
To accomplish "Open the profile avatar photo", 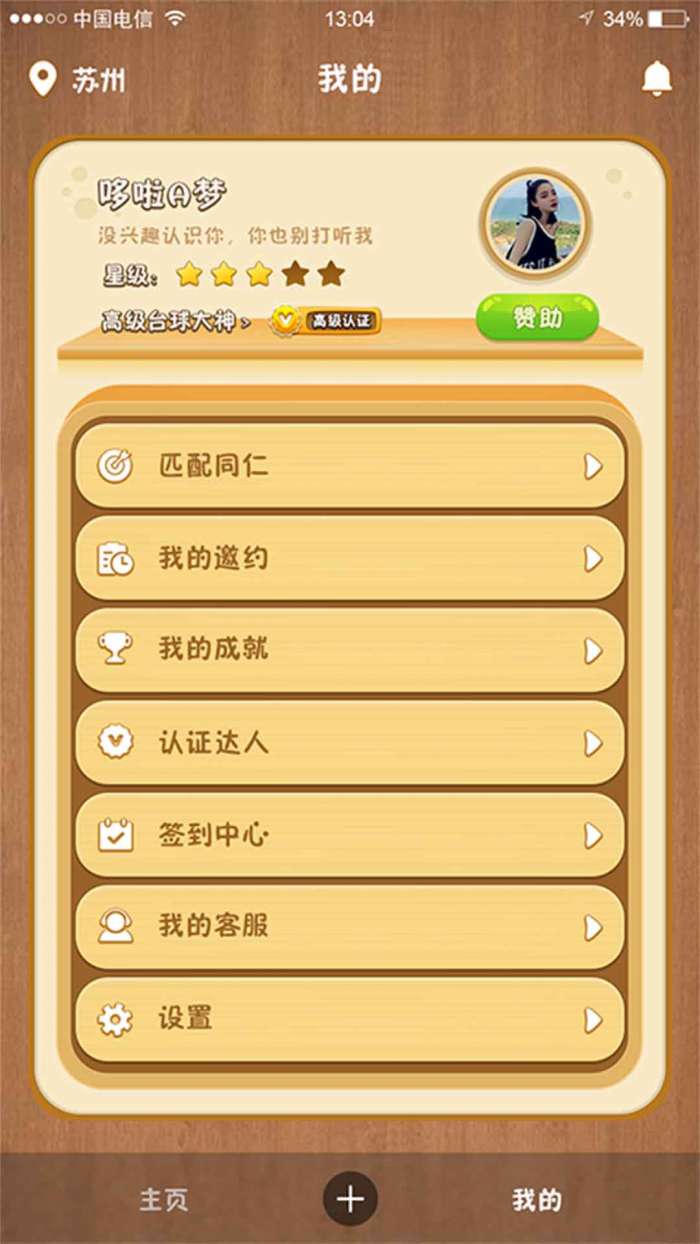I will tap(535, 223).
